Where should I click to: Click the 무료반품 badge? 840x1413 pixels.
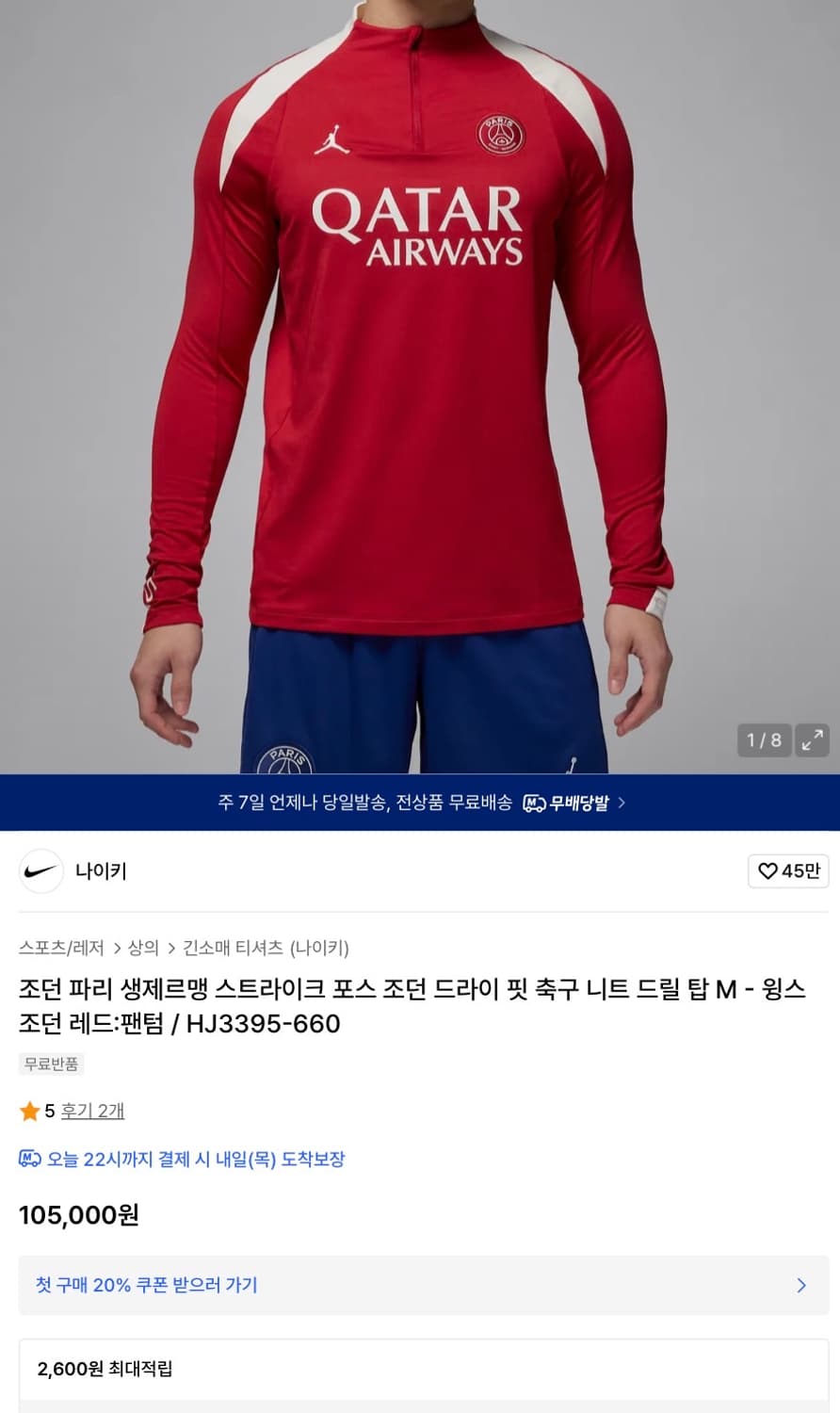[52, 1064]
